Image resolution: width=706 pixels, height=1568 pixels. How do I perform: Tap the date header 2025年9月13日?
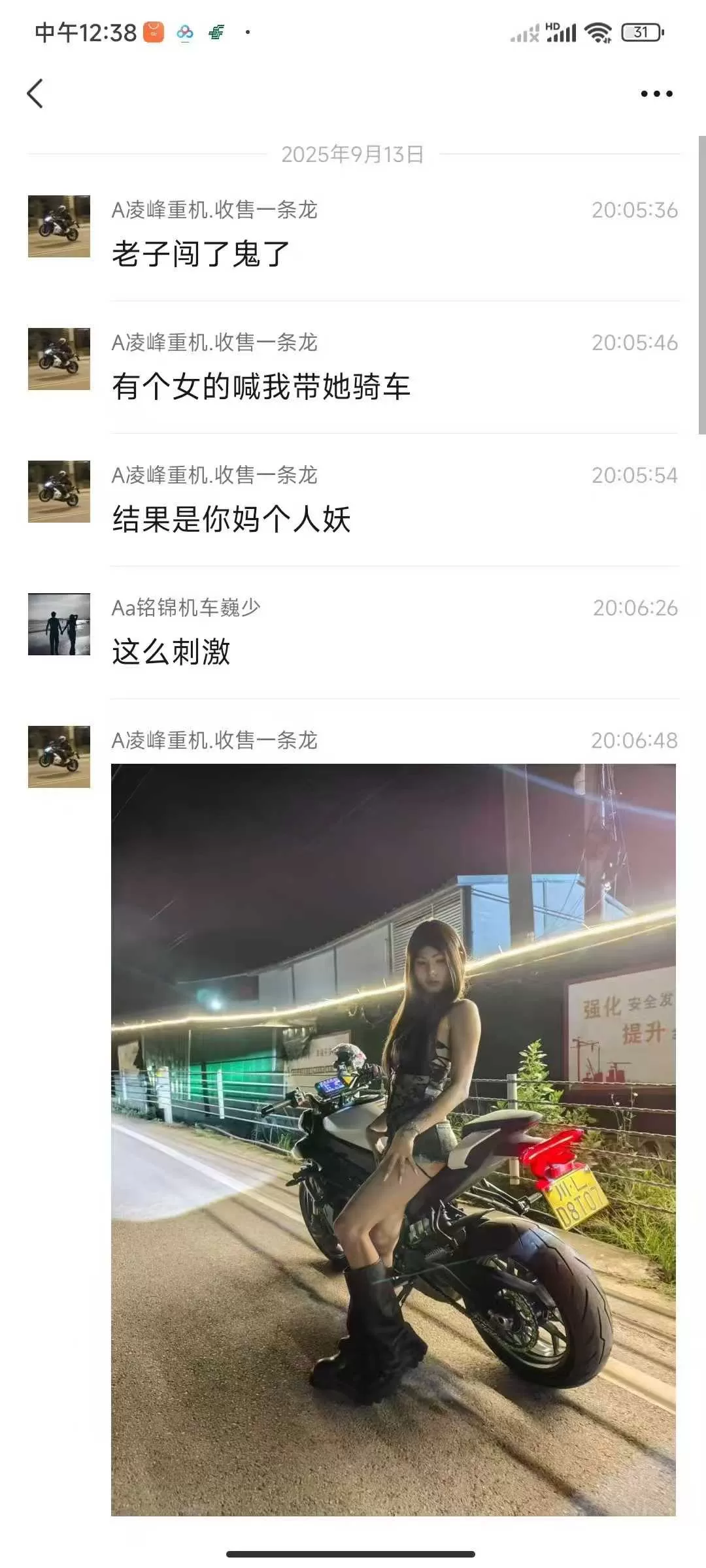click(353, 155)
